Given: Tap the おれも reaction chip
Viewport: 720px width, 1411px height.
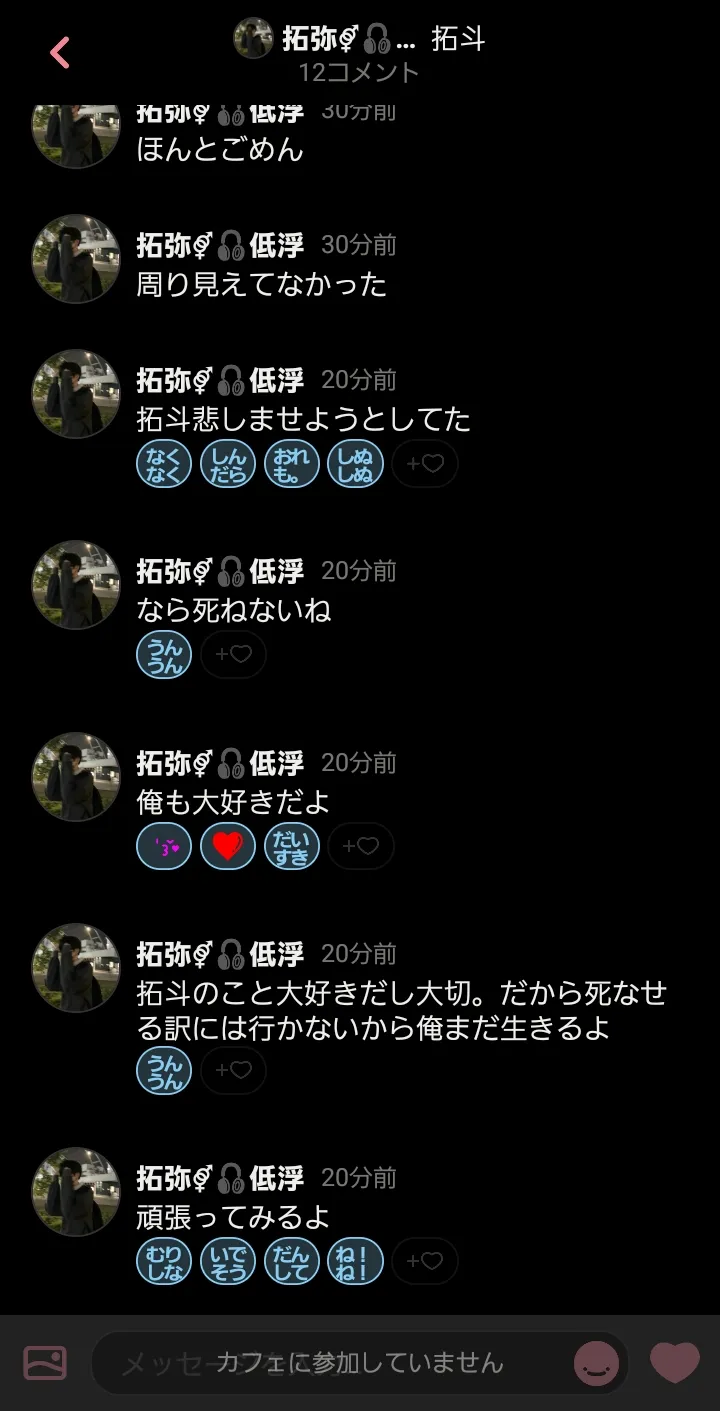Looking at the screenshot, I should click(x=292, y=464).
